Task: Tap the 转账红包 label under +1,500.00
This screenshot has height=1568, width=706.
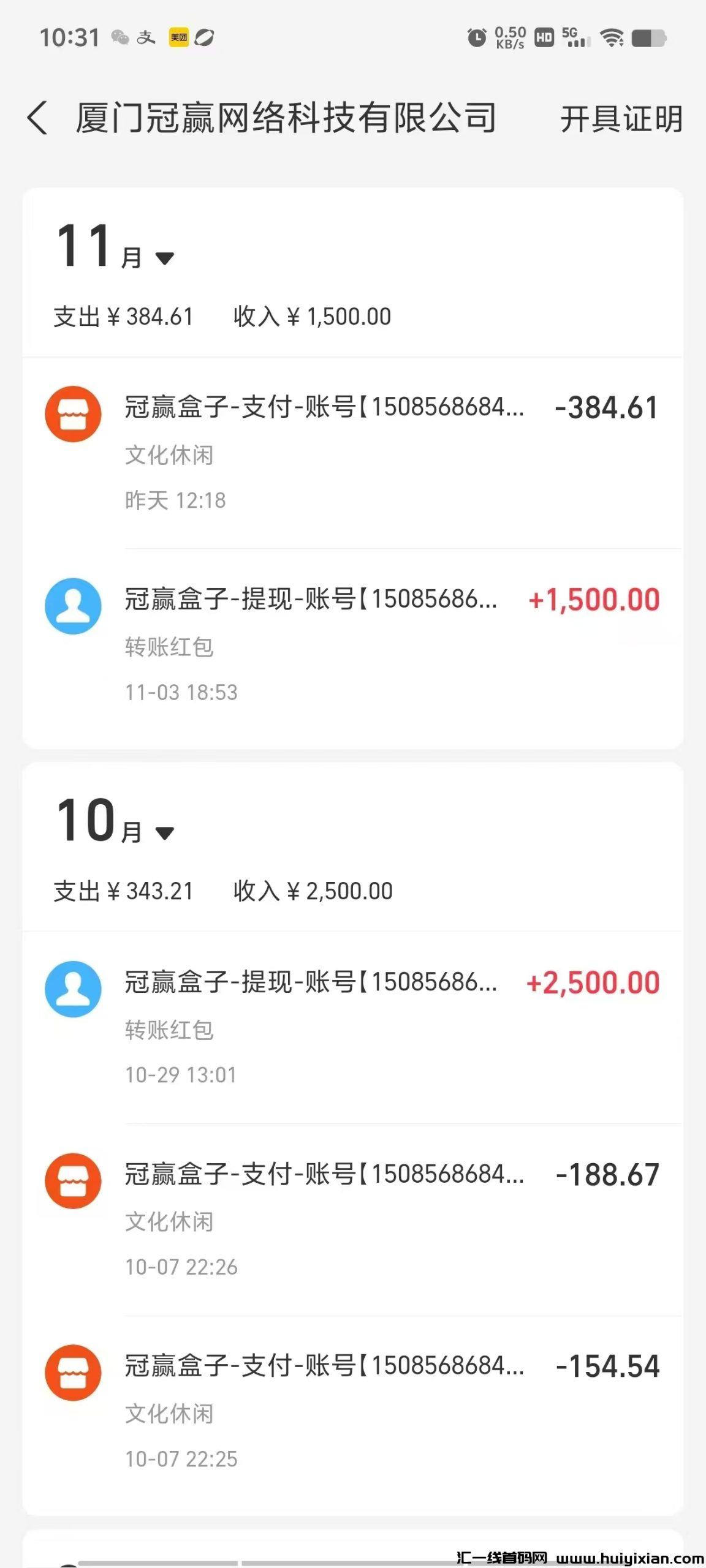Action: [x=168, y=647]
